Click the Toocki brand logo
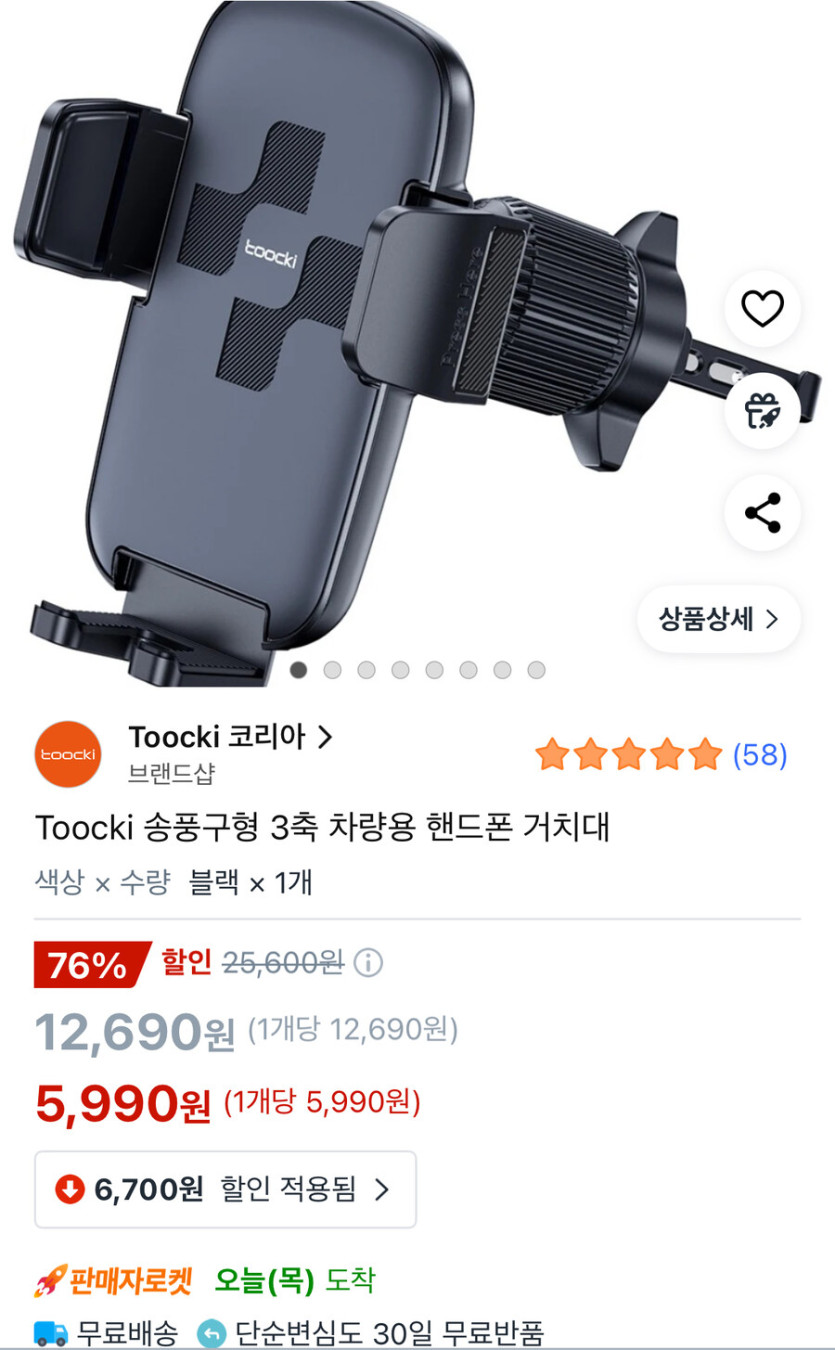835x1350 pixels. pos(67,755)
